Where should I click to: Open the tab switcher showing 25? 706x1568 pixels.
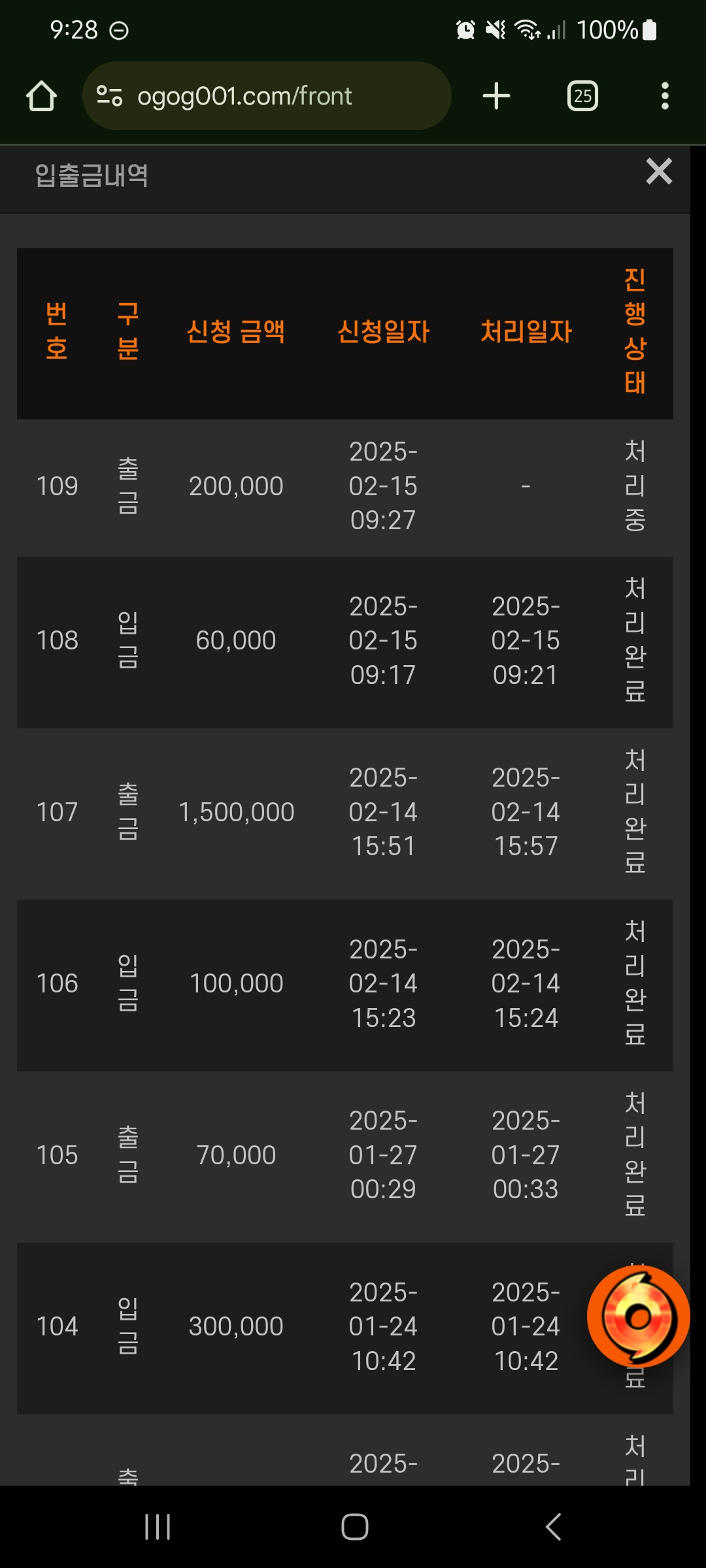tap(582, 96)
